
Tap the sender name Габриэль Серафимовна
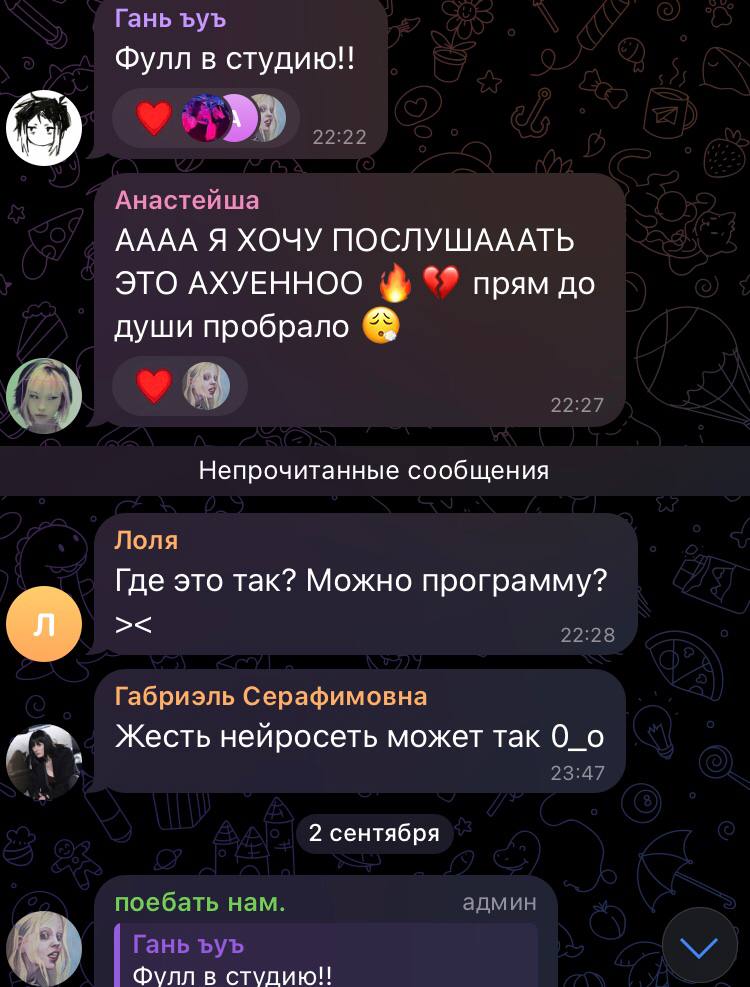click(271, 696)
